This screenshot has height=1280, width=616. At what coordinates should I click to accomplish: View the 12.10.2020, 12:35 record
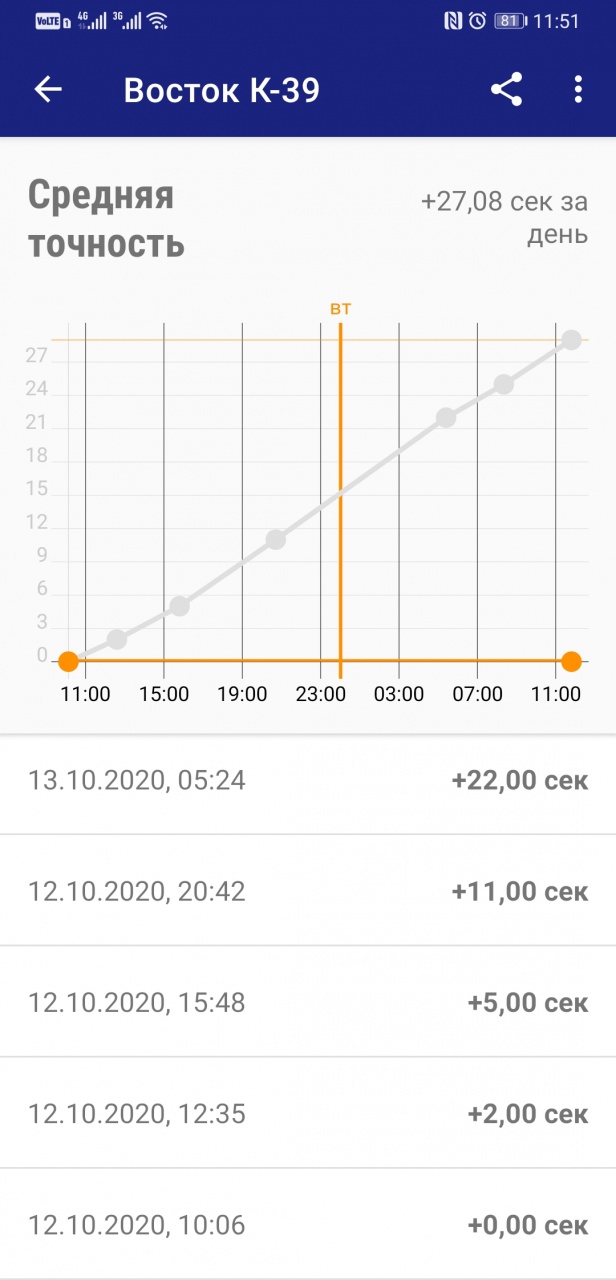pyautogui.click(x=308, y=1113)
